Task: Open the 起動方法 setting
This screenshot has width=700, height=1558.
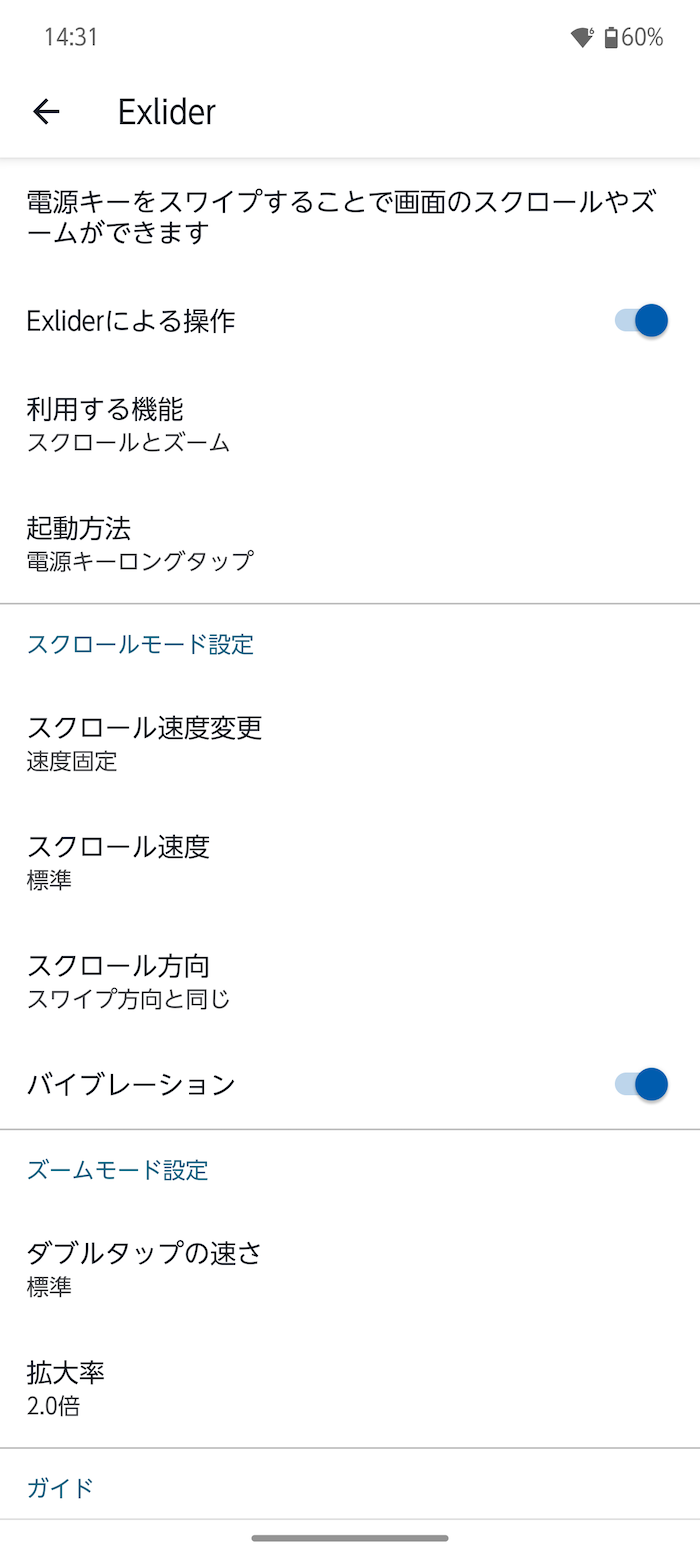Action: pos(350,543)
